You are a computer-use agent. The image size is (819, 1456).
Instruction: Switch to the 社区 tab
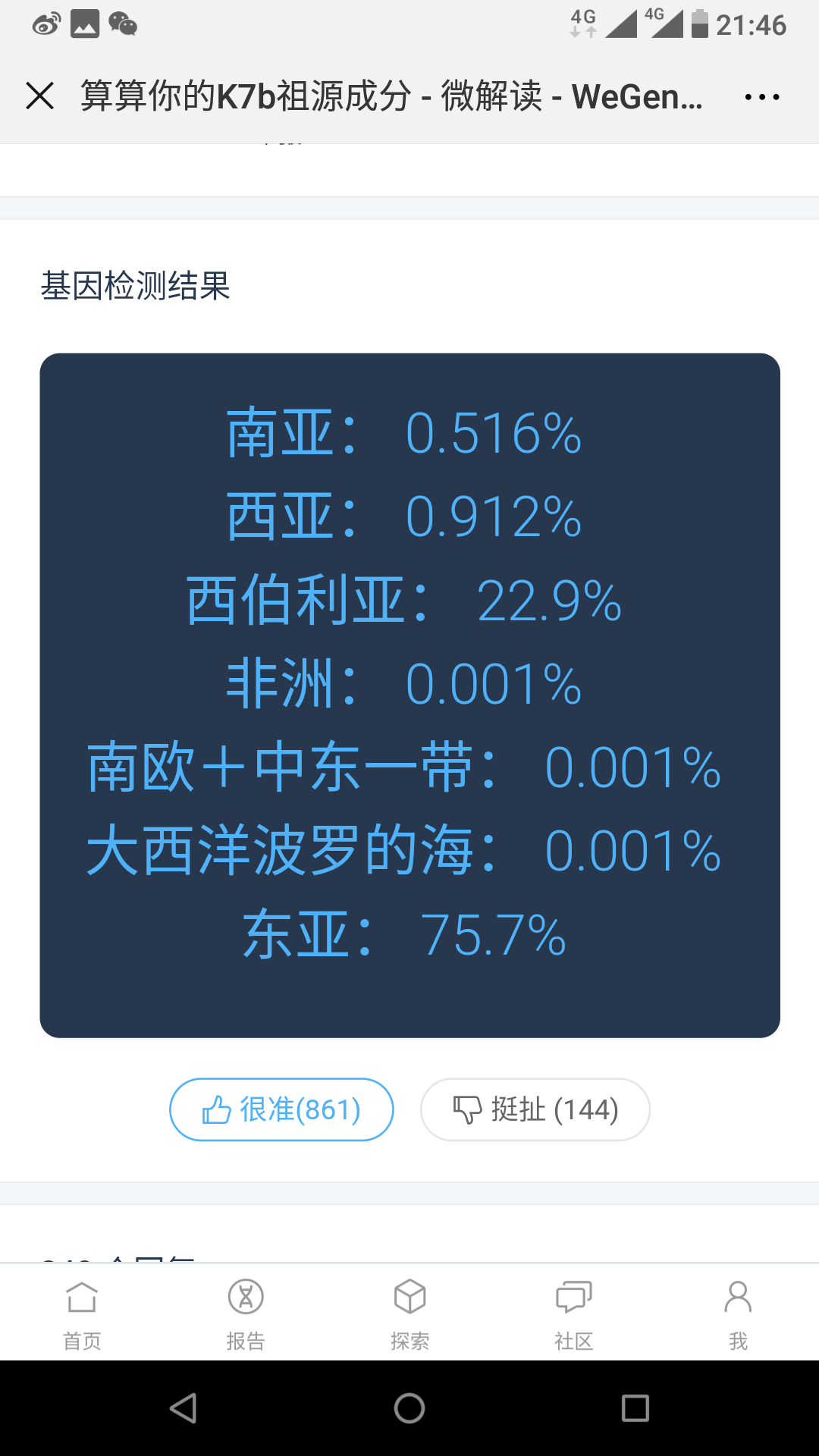point(573,1316)
